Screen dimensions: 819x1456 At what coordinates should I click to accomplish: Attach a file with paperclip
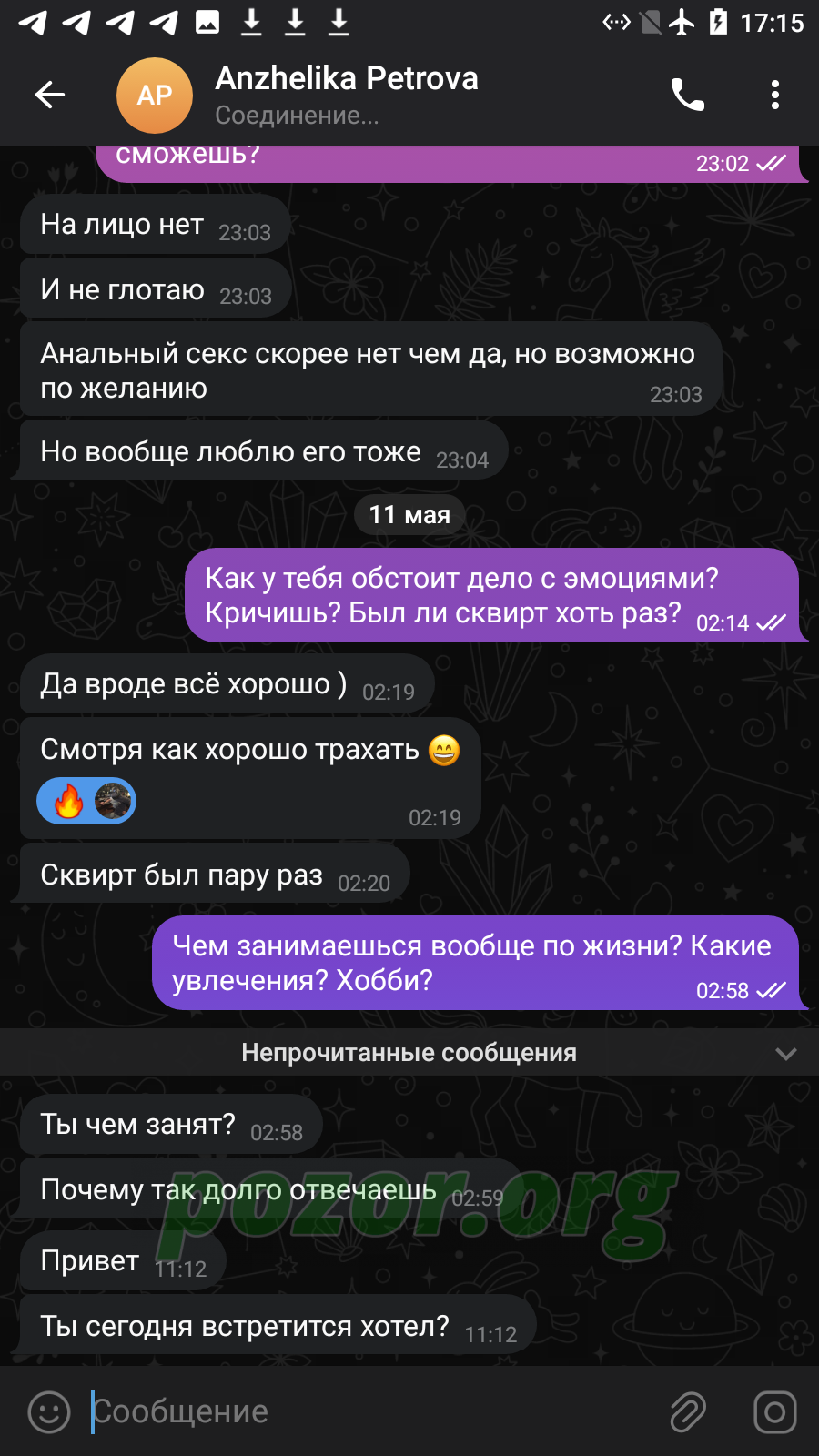pos(688,1412)
